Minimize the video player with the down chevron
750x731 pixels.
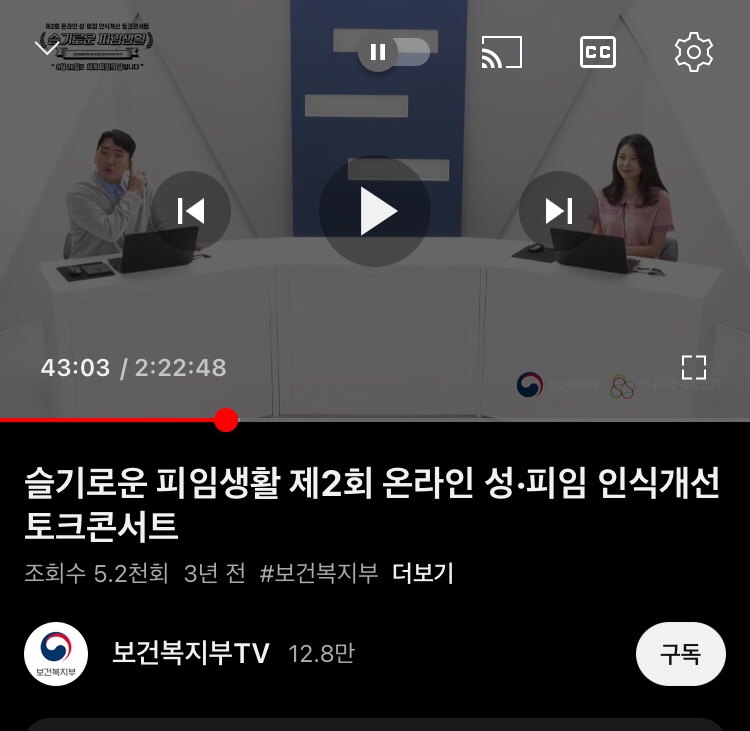(x=46, y=47)
